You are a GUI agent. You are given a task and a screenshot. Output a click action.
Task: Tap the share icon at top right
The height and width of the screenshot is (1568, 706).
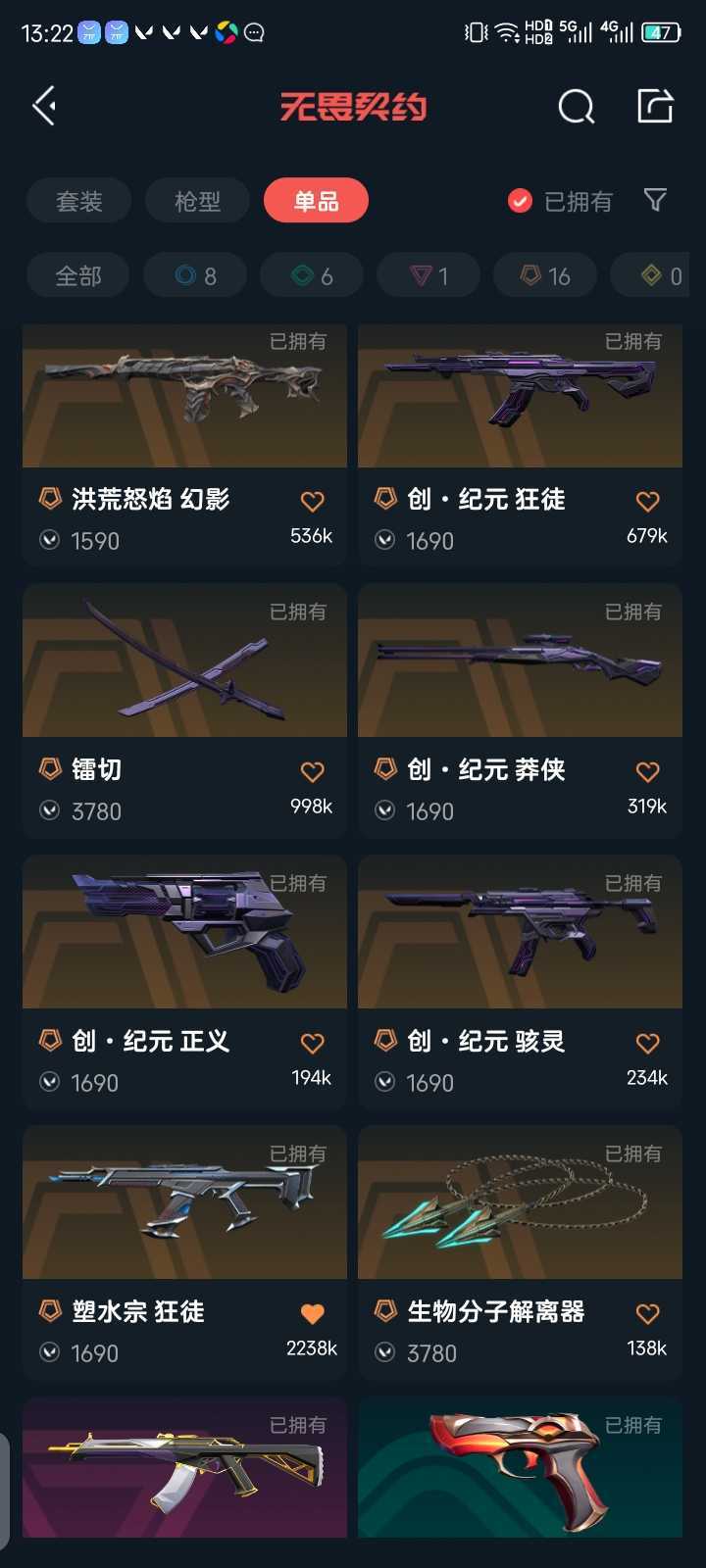click(654, 105)
